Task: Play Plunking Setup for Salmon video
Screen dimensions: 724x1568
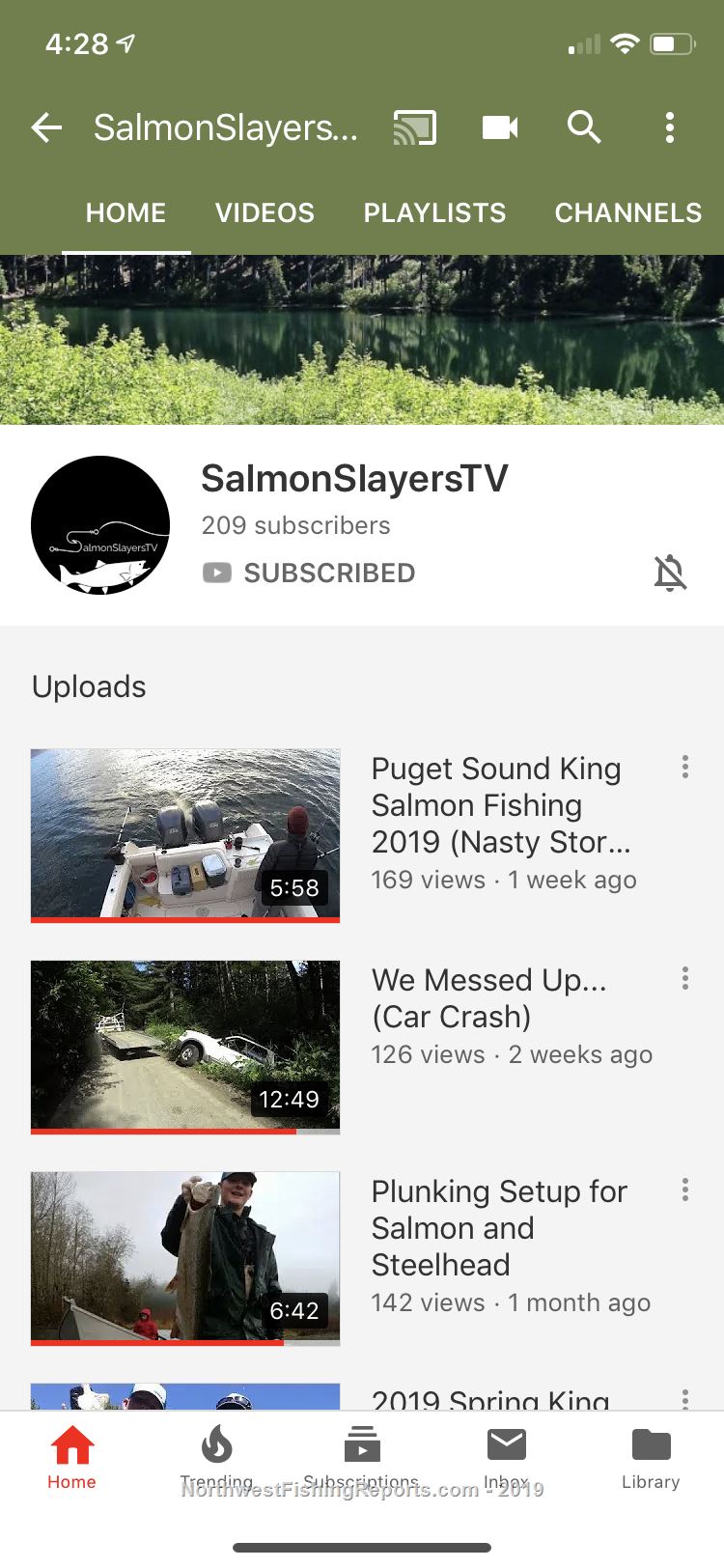Action: click(x=185, y=1258)
